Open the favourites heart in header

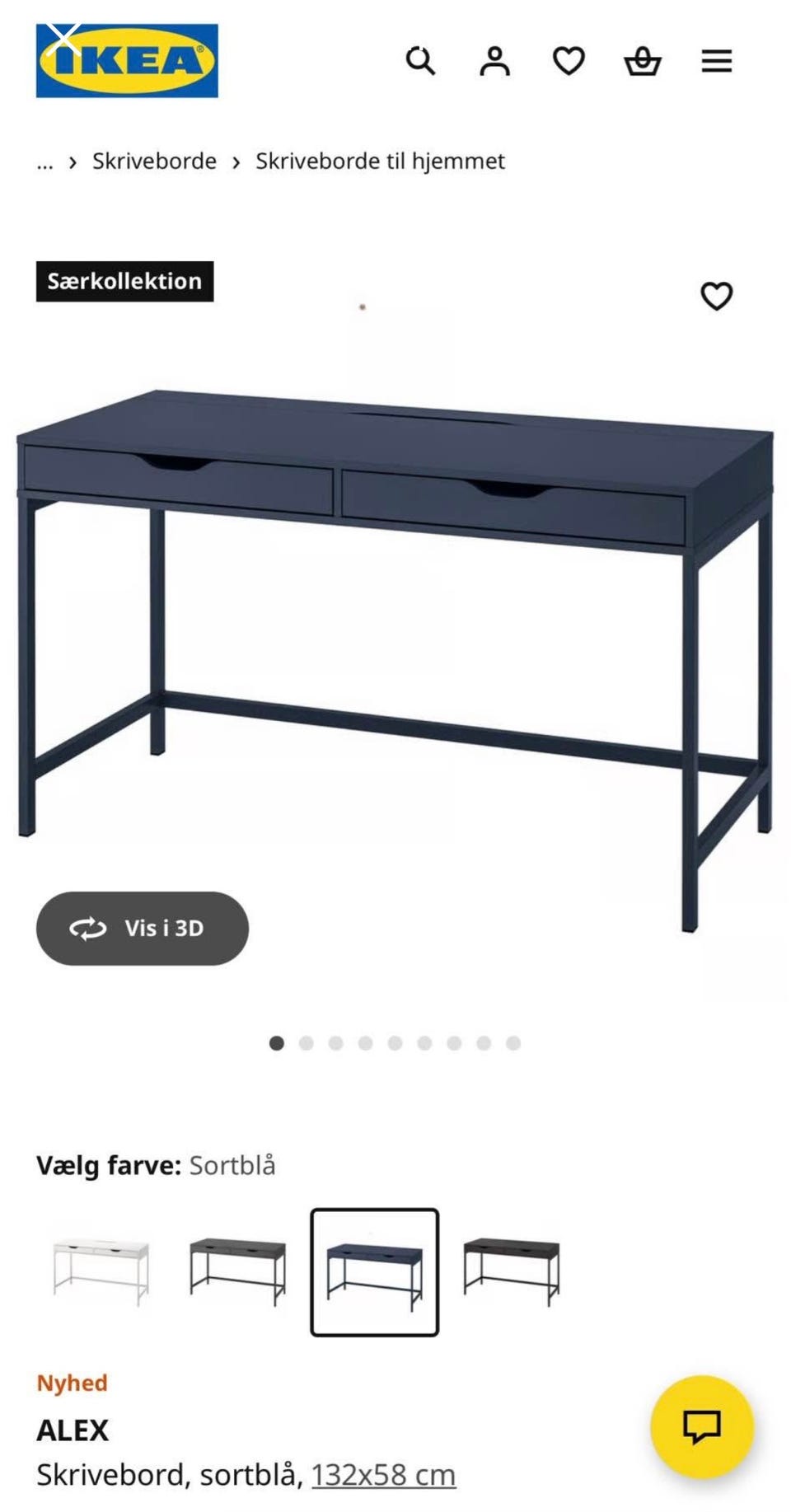(x=569, y=61)
